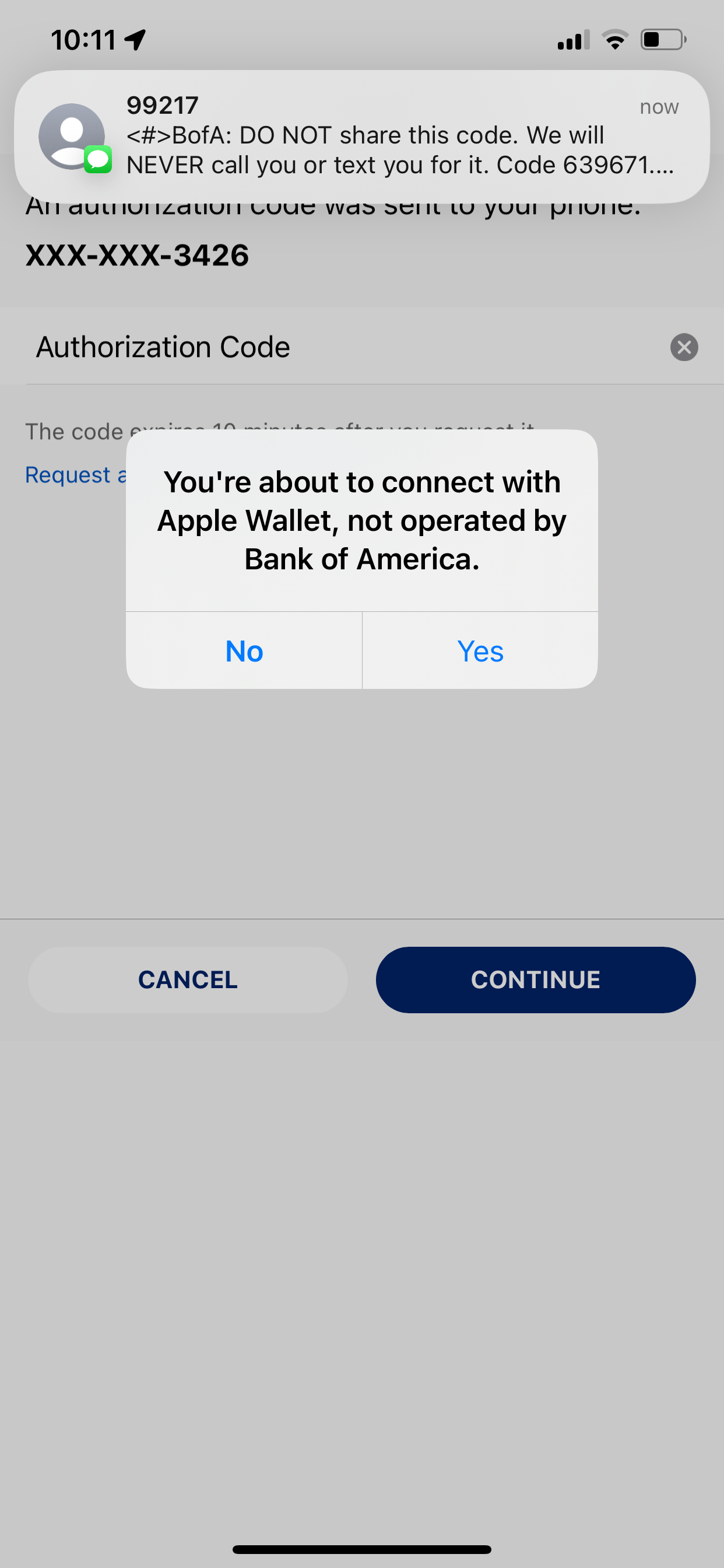Viewport: 724px width, 1568px height.
Task: Tap the battery indicator icon
Action: [663, 39]
